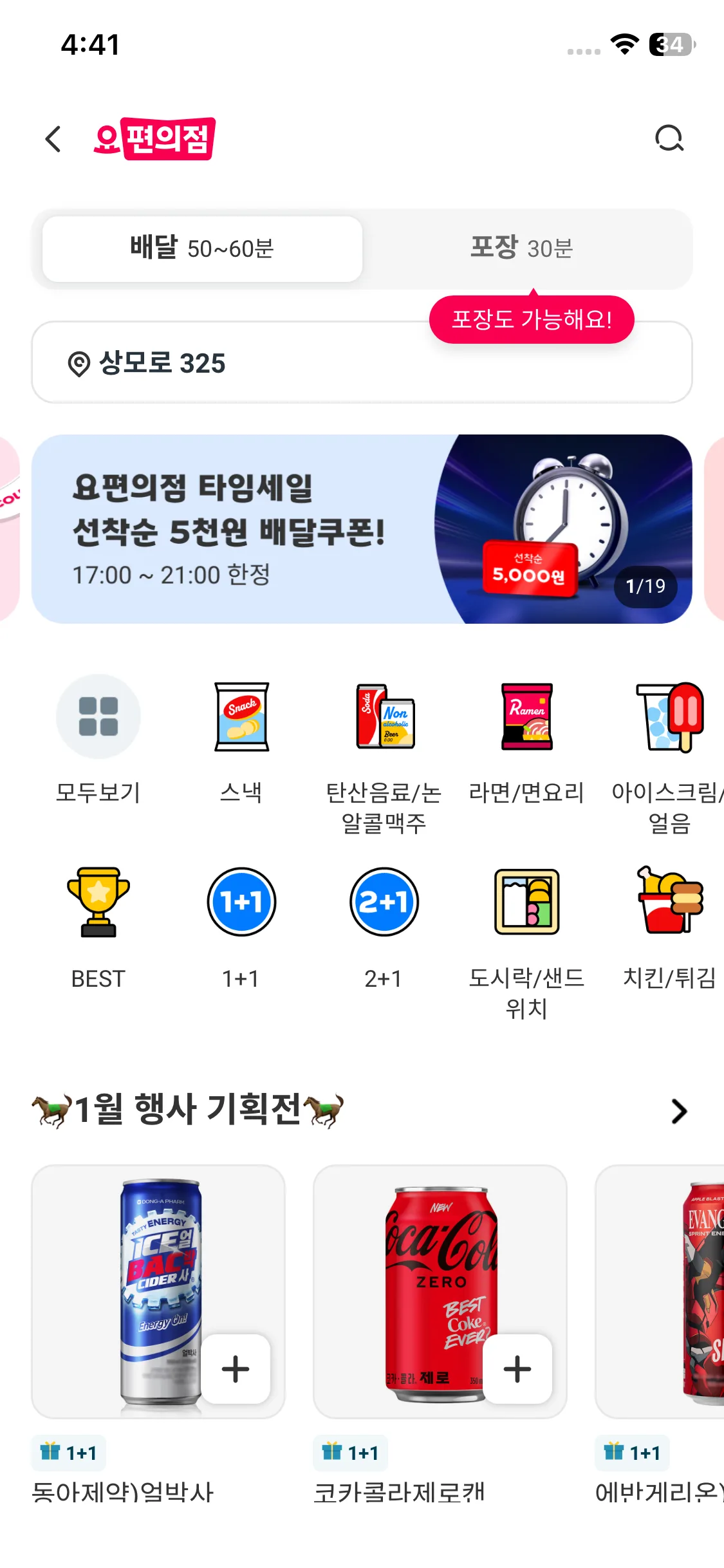Open the 2+1 deals category
The image size is (724, 1568).
(x=384, y=928)
